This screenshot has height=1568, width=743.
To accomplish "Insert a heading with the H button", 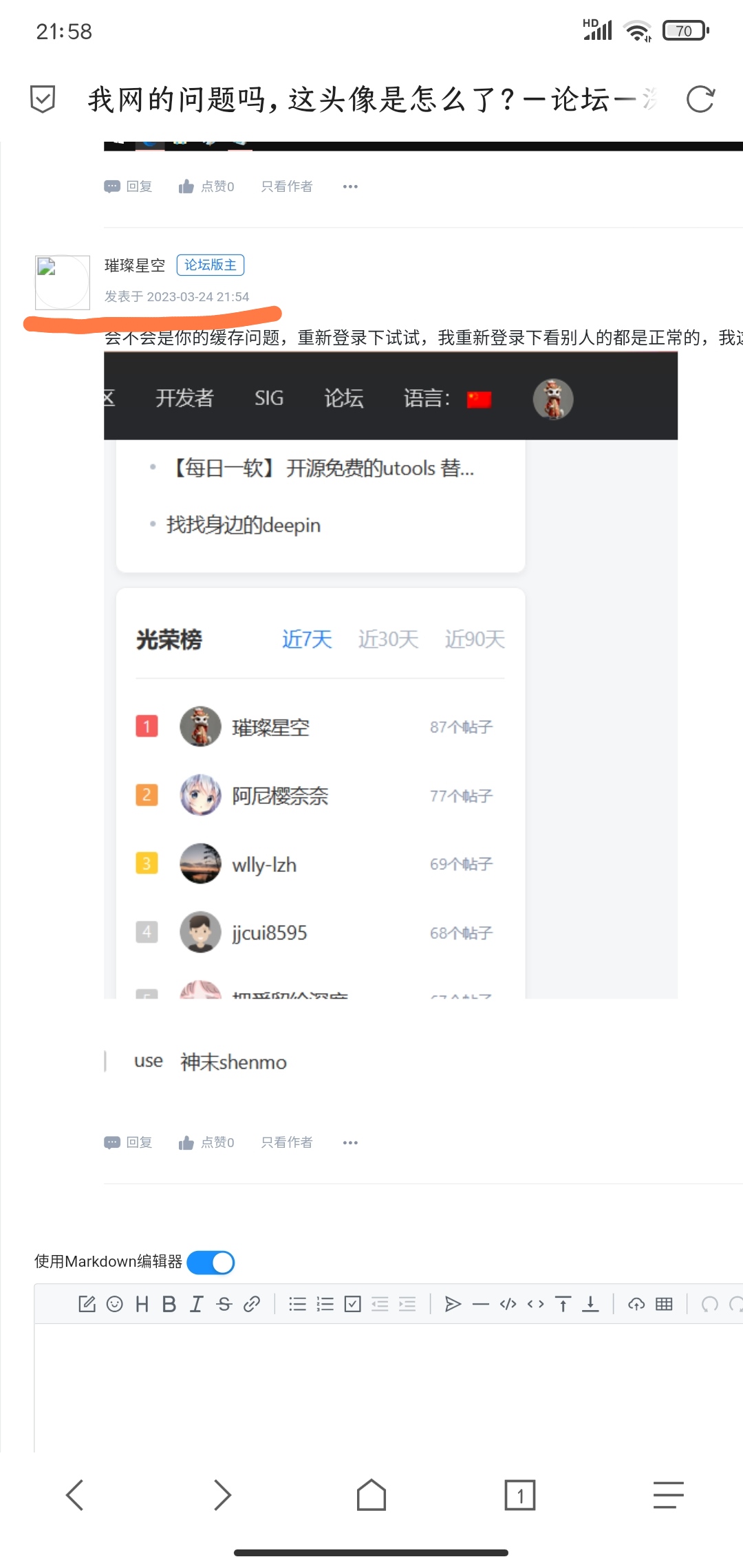I will pyautogui.click(x=142, y=1304).
